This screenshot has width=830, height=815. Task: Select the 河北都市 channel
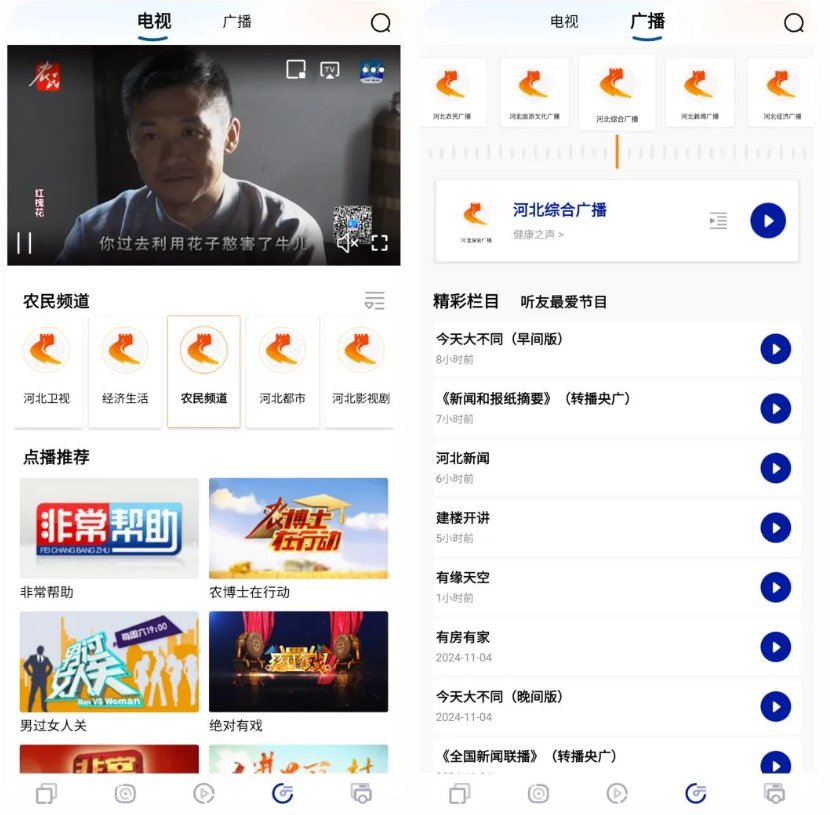[x=282, y=370]
